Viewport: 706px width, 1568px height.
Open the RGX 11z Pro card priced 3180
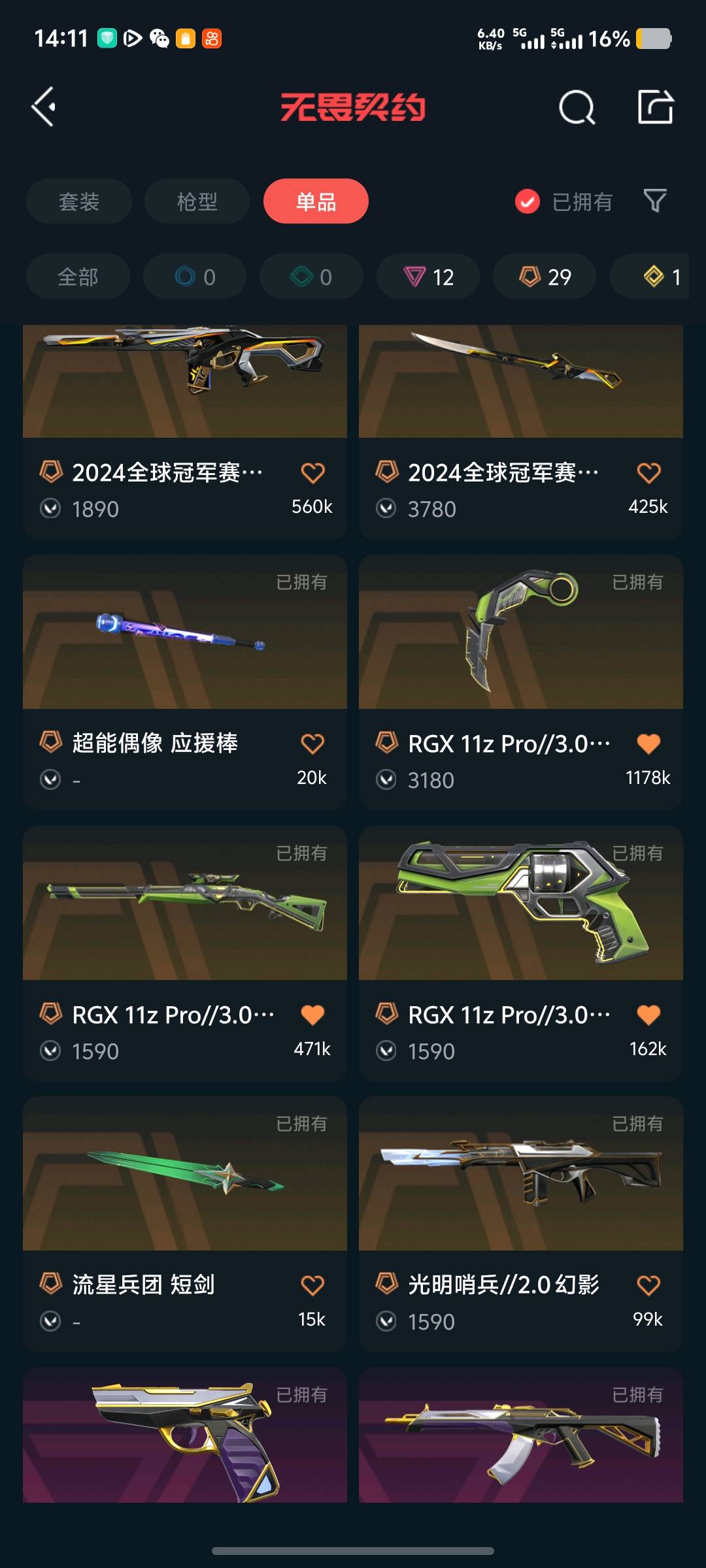coord(520,653)
